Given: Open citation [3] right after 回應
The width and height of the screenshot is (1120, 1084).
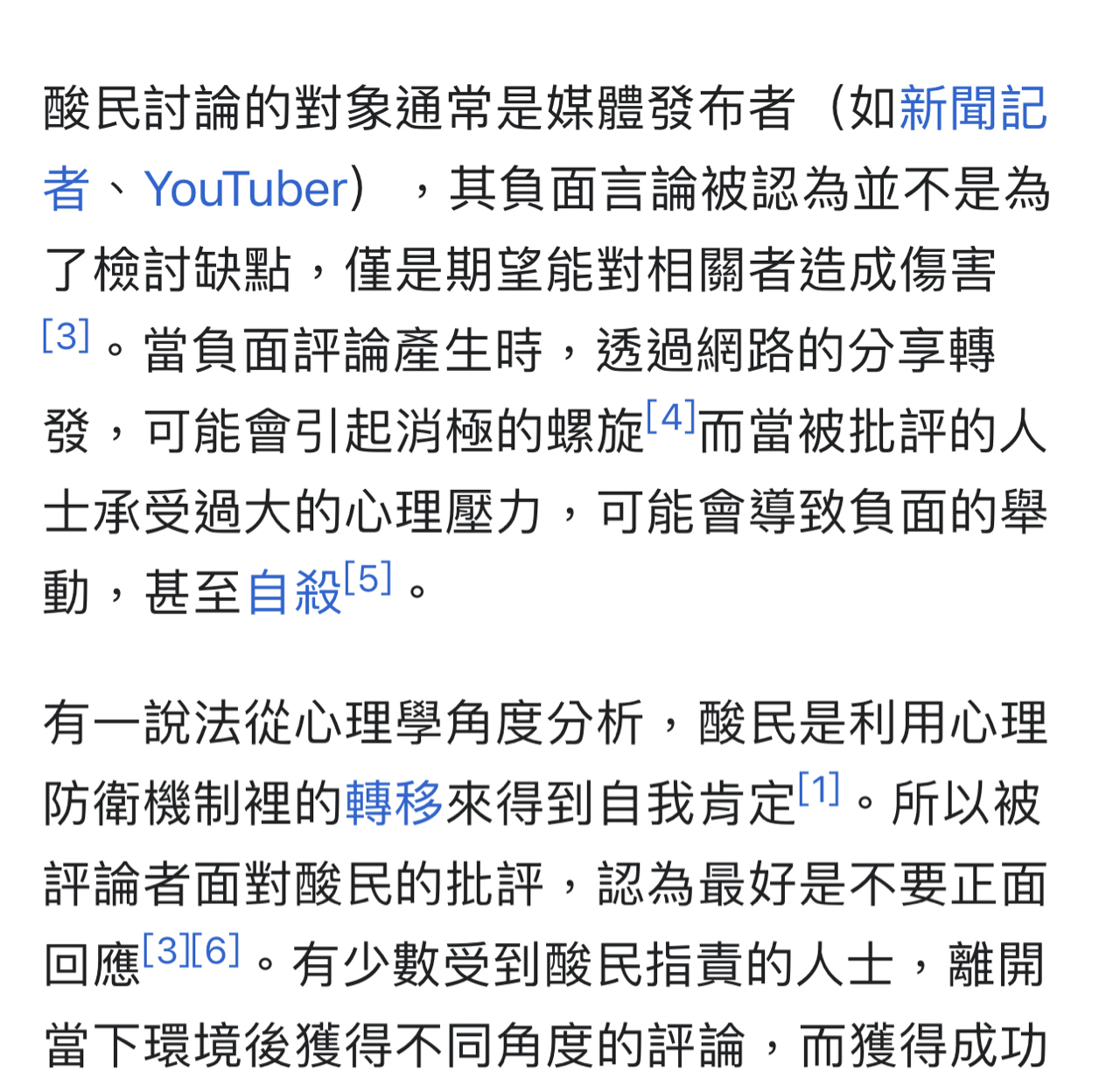Looking at the screenshot, I should (x=166, y=950).
